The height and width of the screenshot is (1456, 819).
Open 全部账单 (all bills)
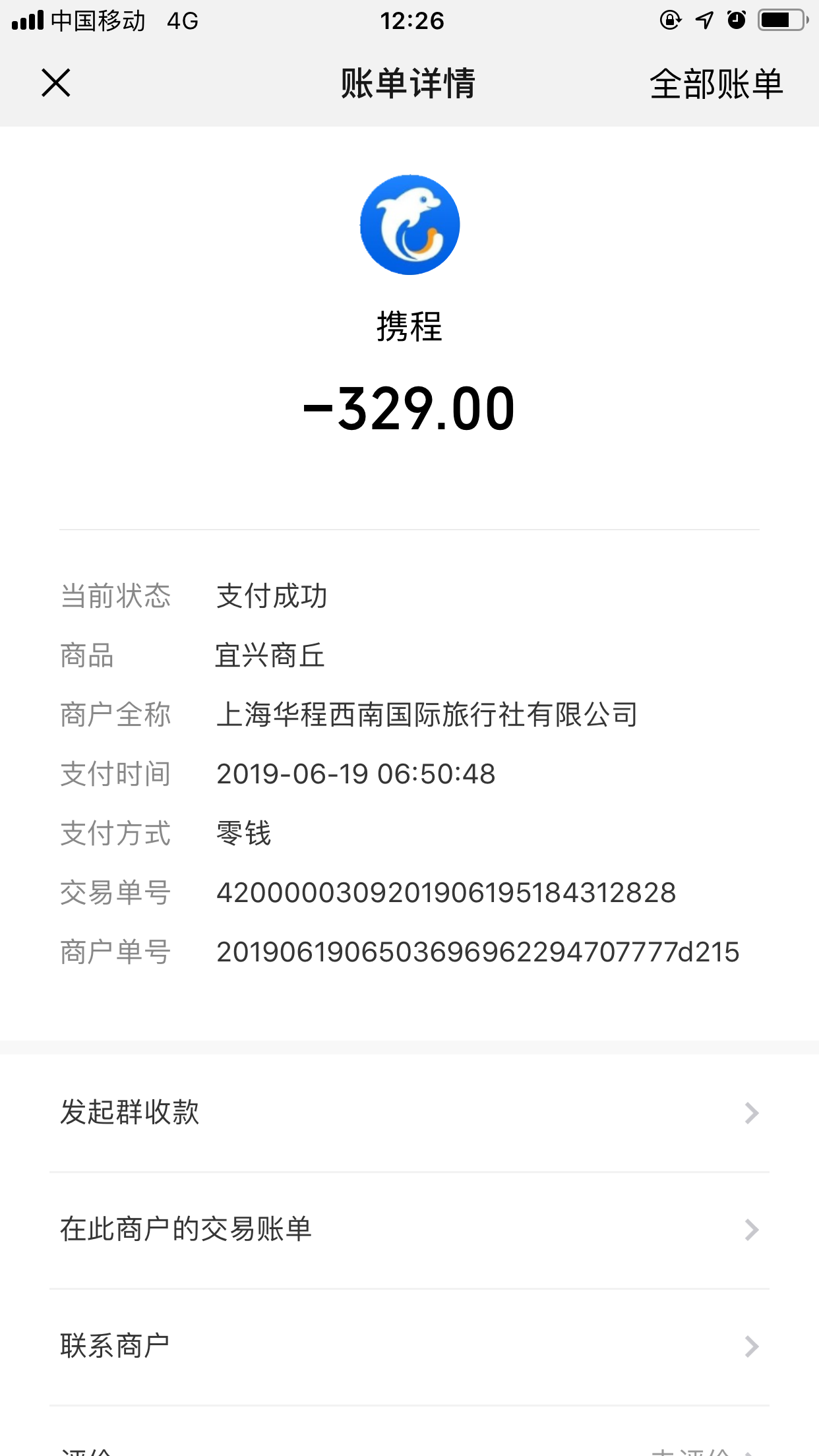click(x=716, y=84)
